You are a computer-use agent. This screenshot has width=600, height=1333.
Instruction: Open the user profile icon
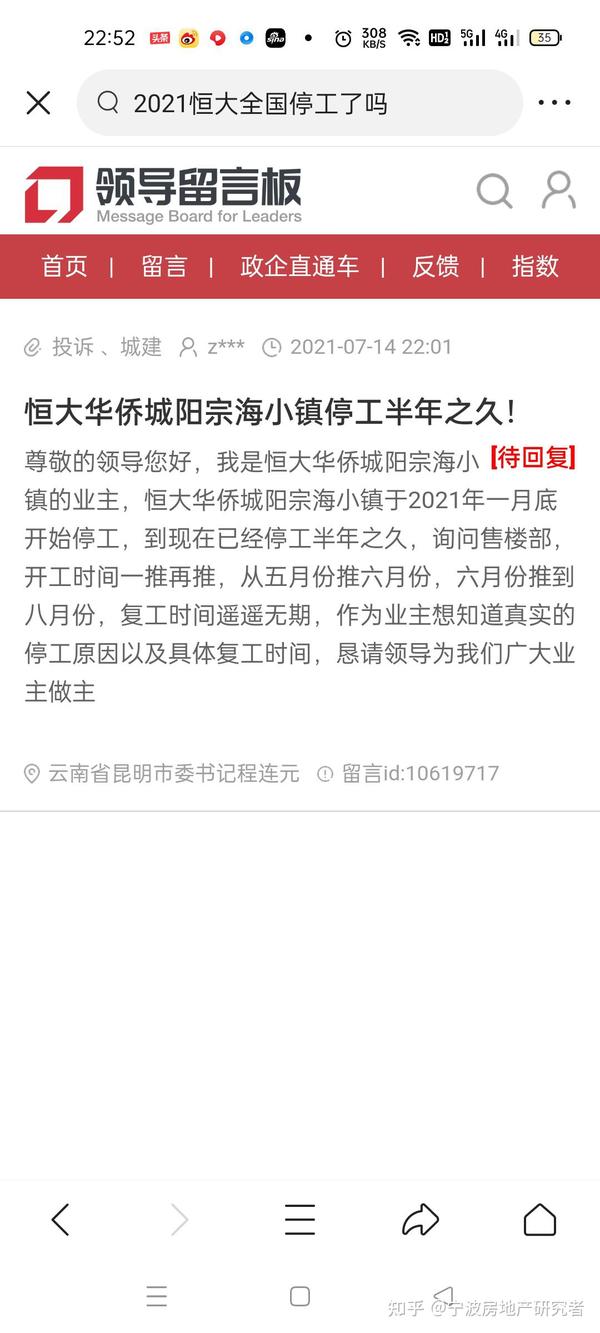pos(558,190)
